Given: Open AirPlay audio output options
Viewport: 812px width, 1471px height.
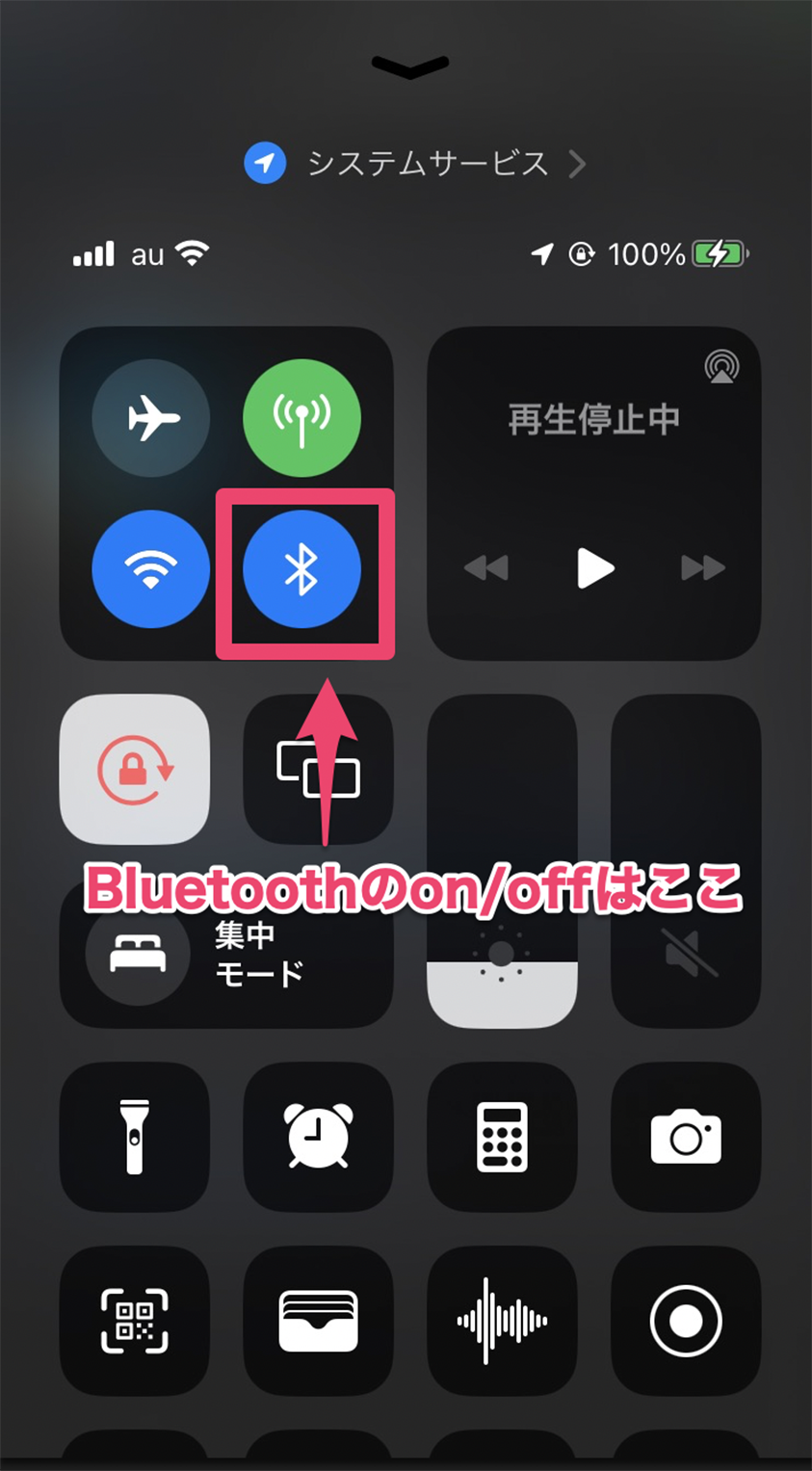Looking at the screenshot, I should pyautogui.click(x=721, y=367).
